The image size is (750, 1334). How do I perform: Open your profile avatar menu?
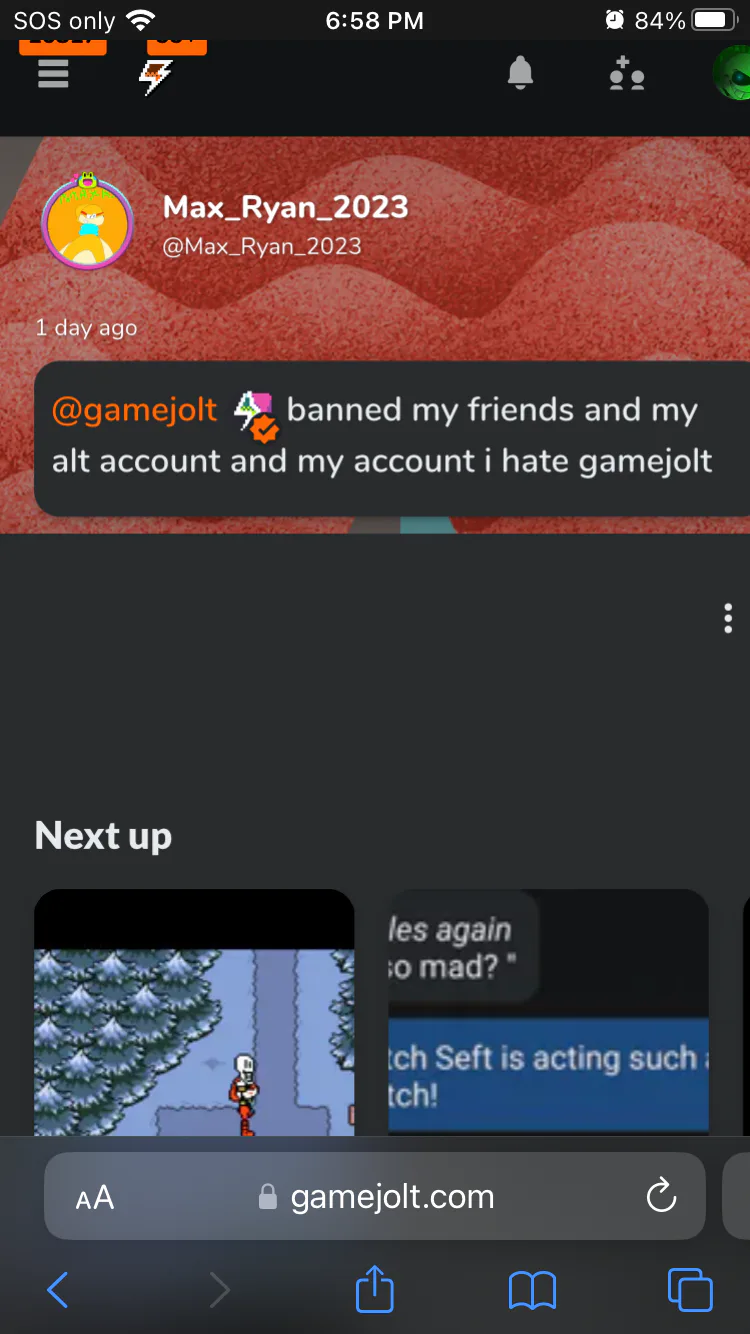(x=731, y=73)
